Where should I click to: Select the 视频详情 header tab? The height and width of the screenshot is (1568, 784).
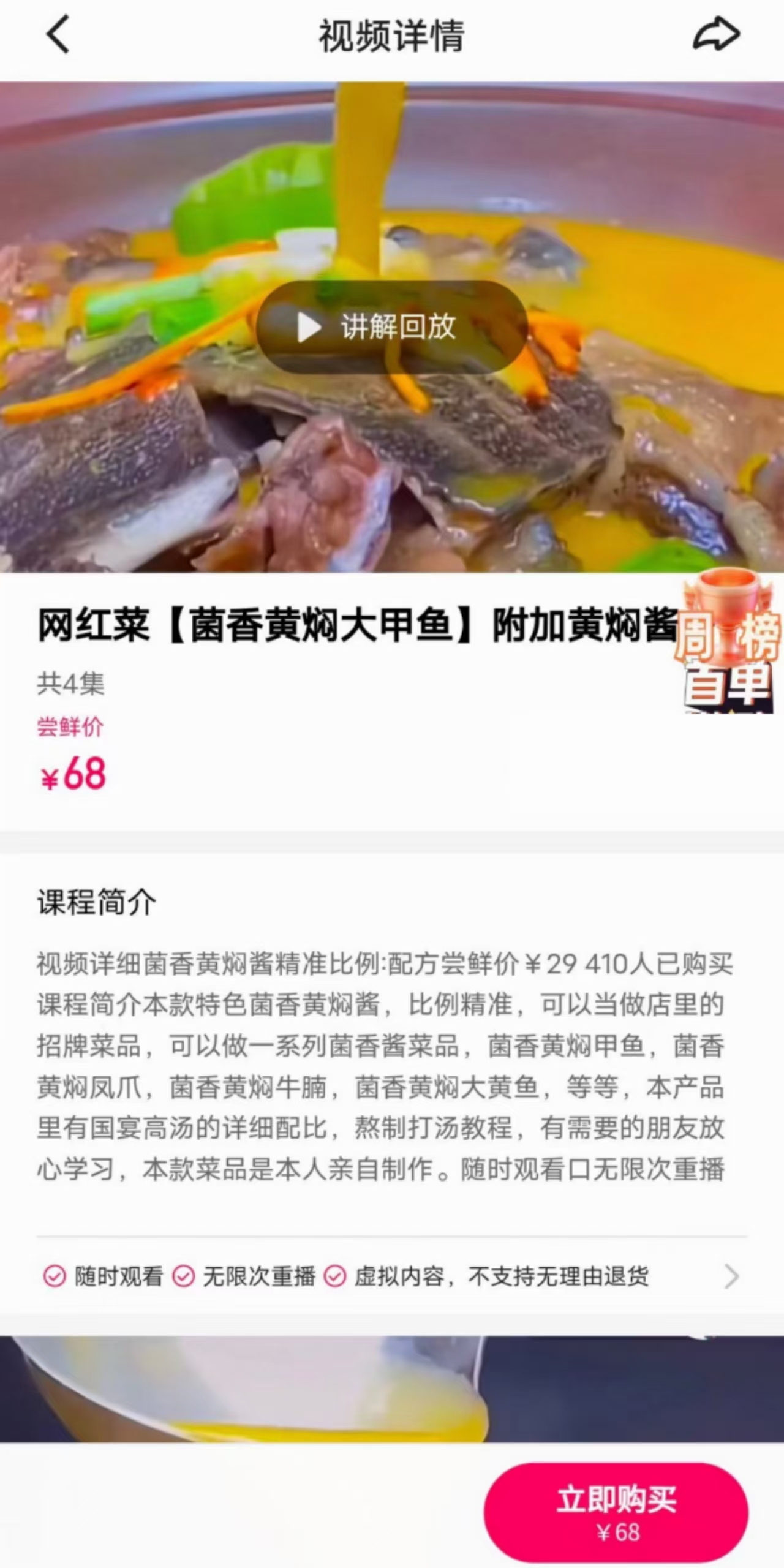click(x=391, y=35)
